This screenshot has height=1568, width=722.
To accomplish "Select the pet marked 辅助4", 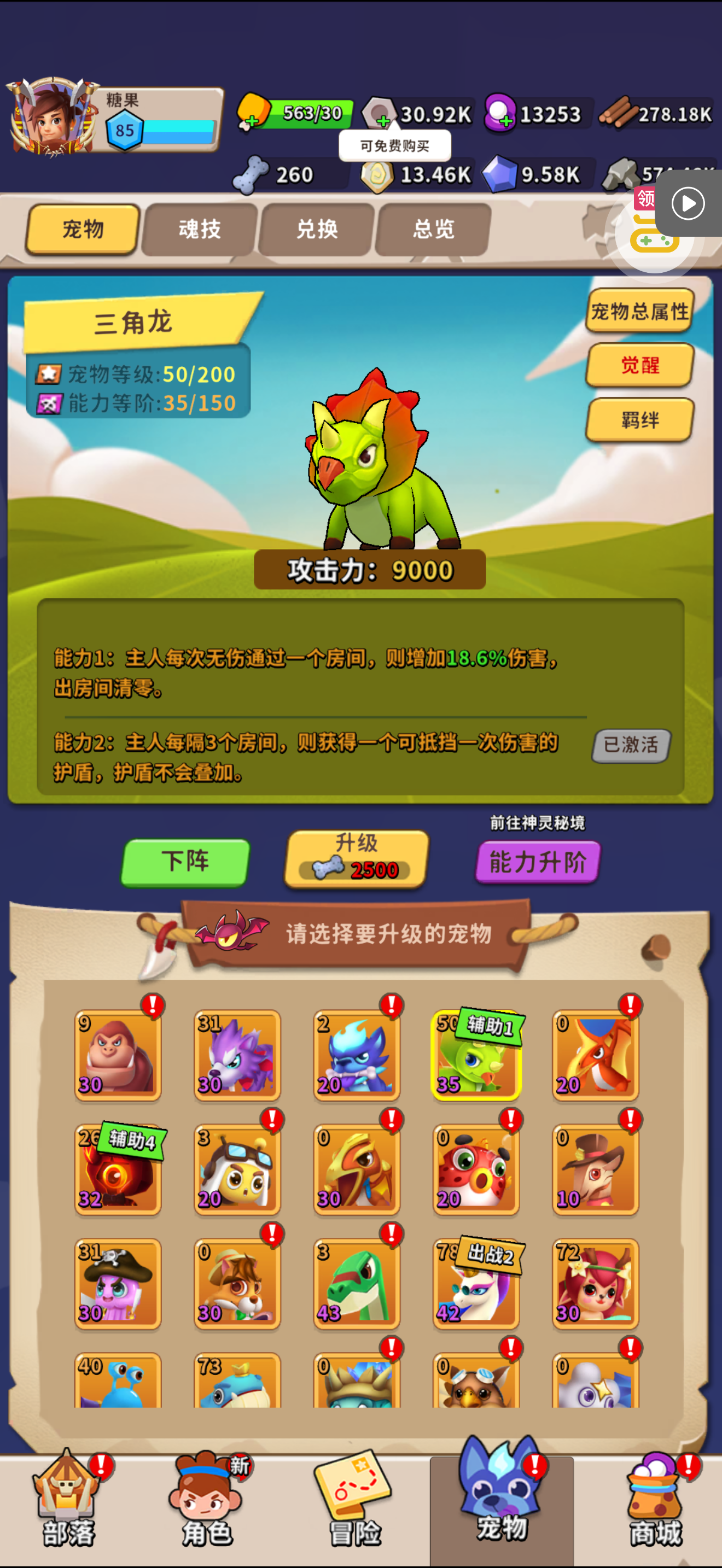I will [118, 1169].
